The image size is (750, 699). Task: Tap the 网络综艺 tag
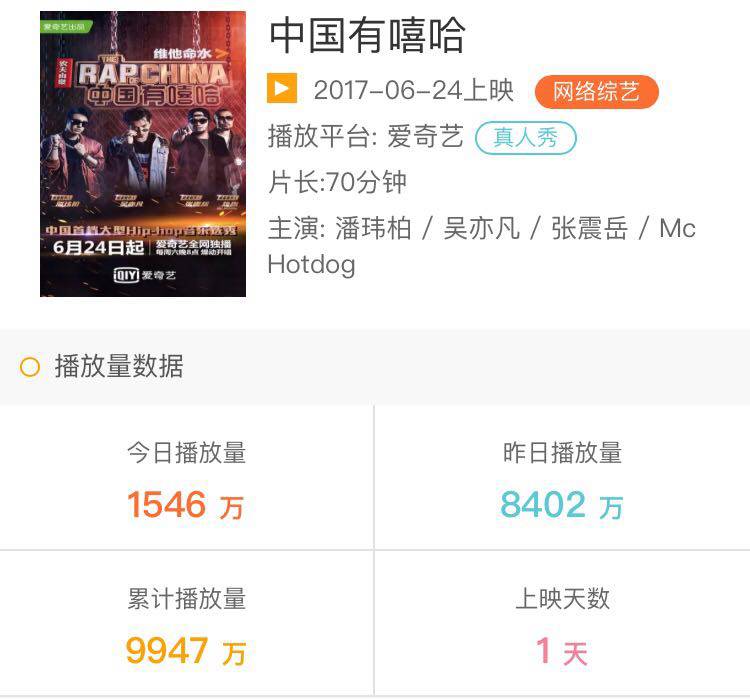click(x=597, y=92)
